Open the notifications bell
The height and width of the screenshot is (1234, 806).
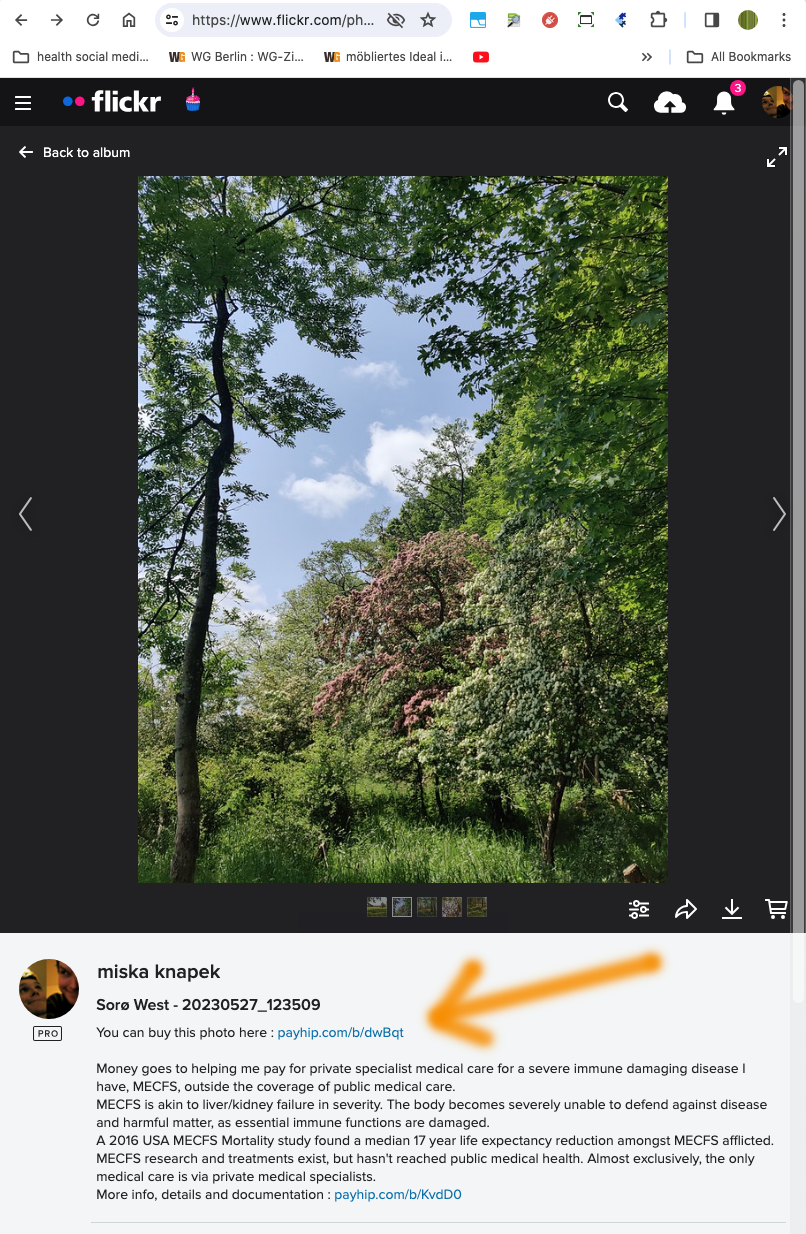point(724,102)
